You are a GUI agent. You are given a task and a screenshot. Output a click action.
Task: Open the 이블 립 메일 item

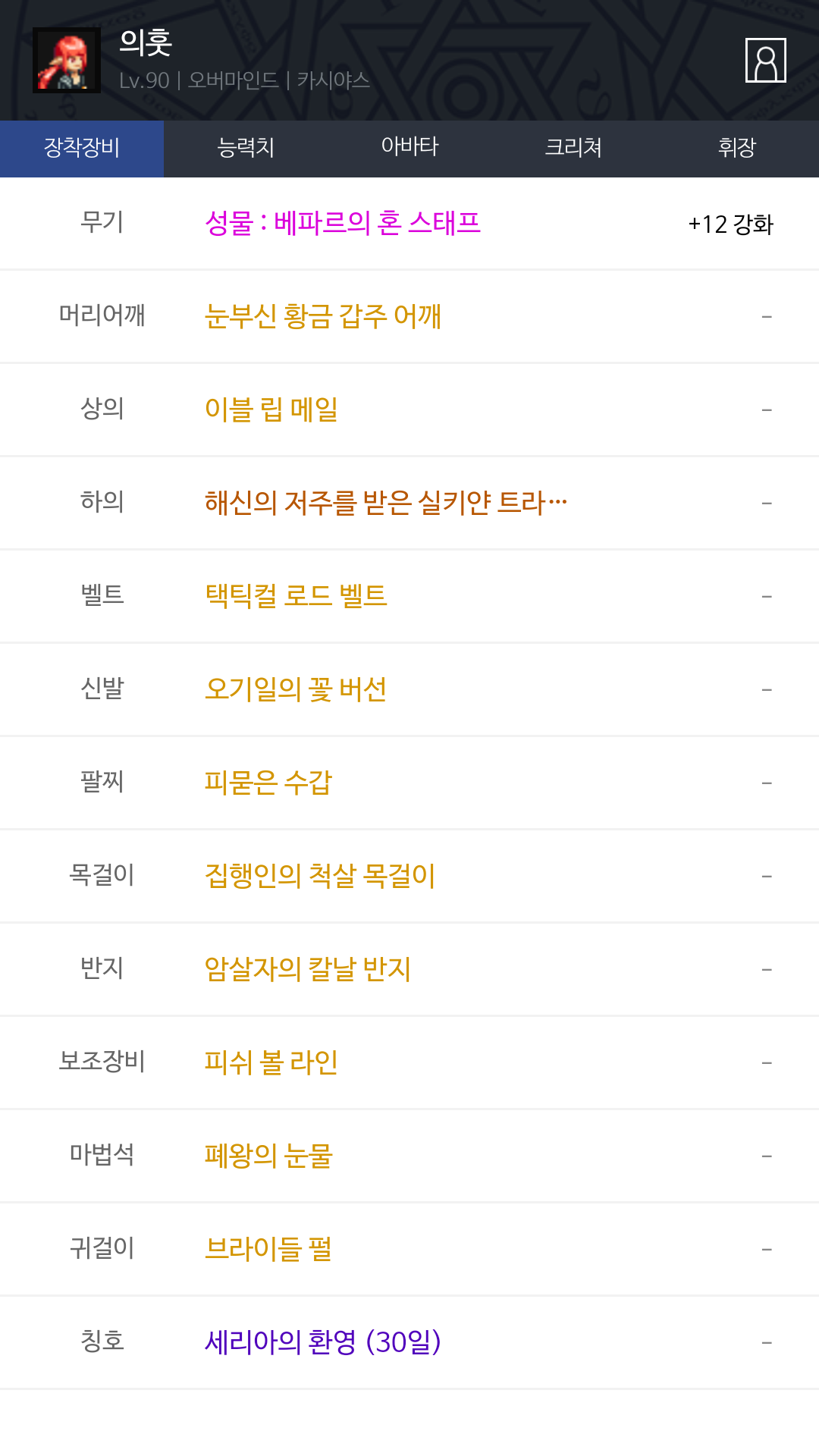[271, 409]
